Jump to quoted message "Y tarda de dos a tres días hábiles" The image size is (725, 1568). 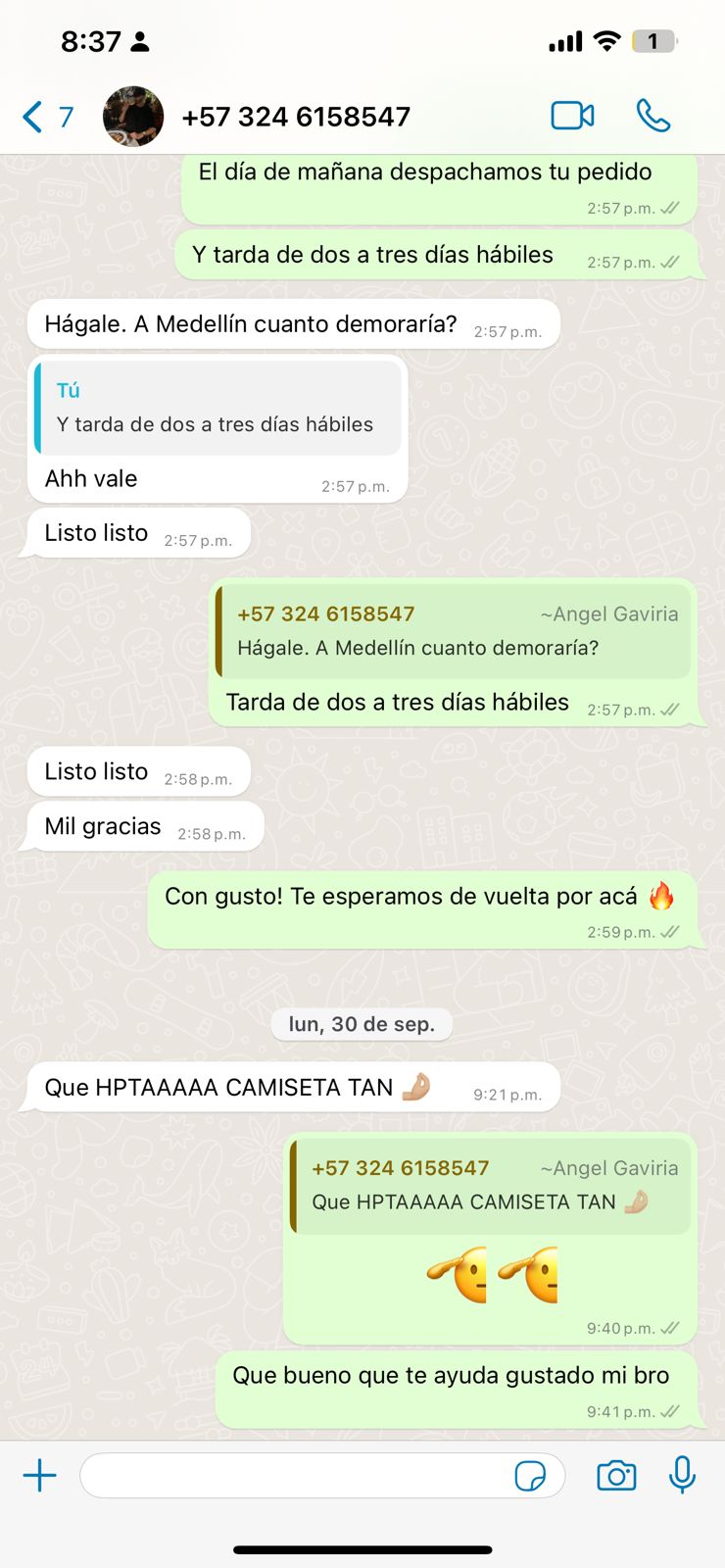[219, 408]
